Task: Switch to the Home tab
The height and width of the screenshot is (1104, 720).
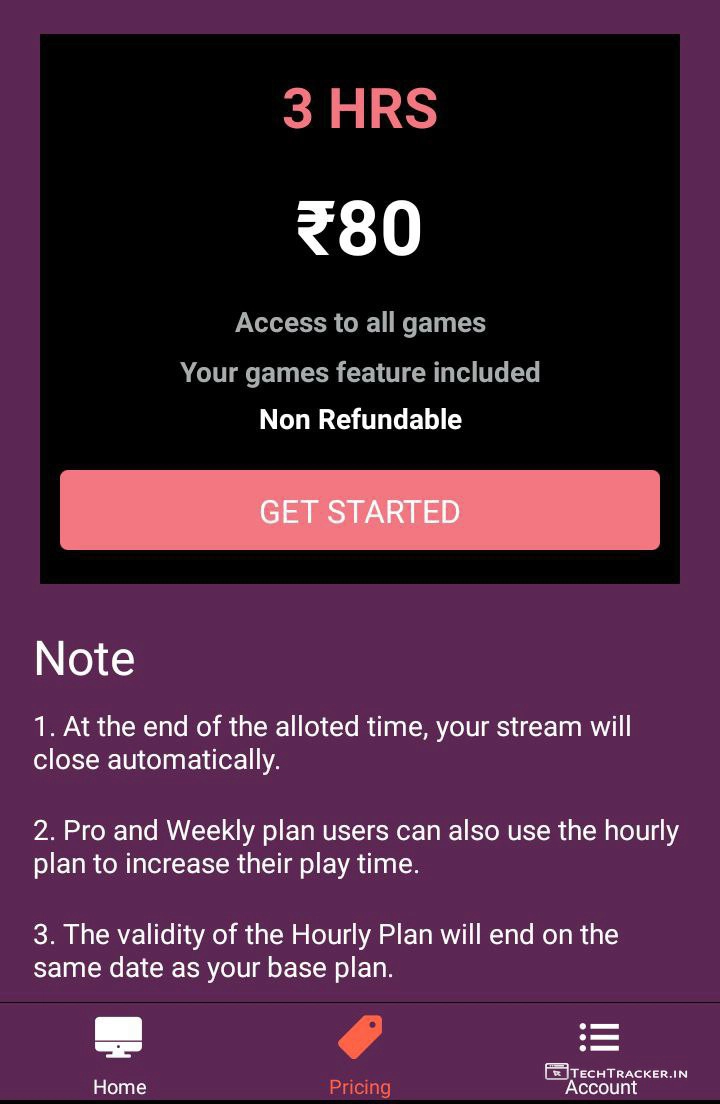Action: [x=119, y=1053]
